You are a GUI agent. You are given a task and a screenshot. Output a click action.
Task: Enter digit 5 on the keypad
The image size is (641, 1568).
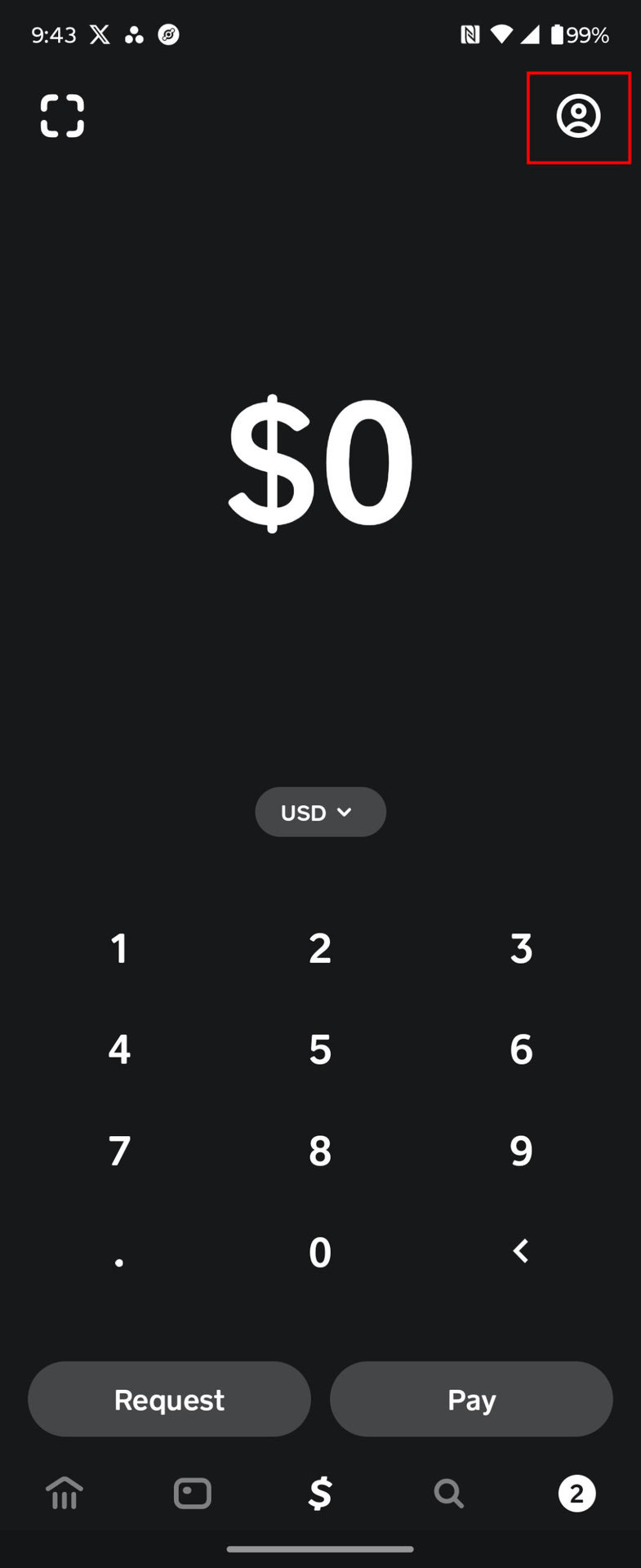tap(320, 1049)
